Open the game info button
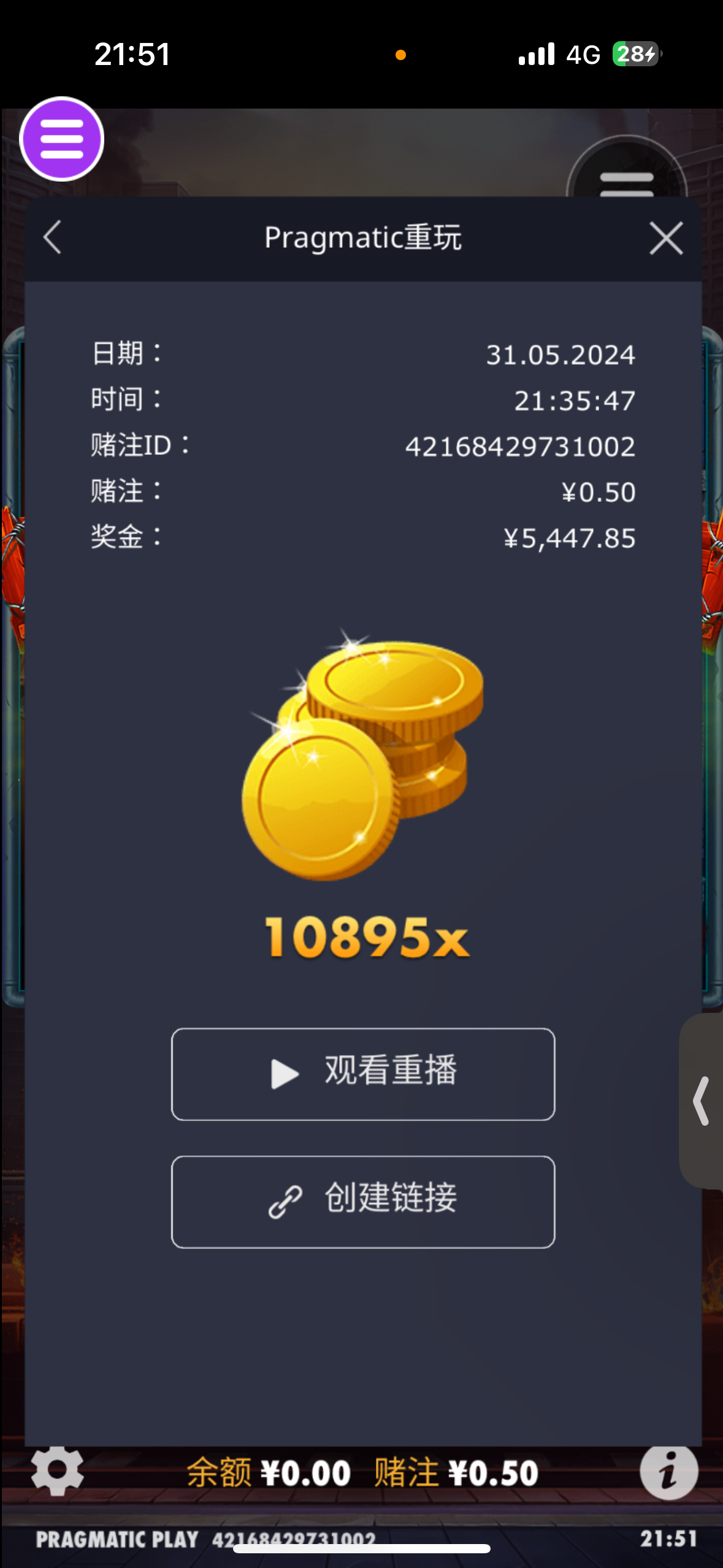 tap(668, 1472)
